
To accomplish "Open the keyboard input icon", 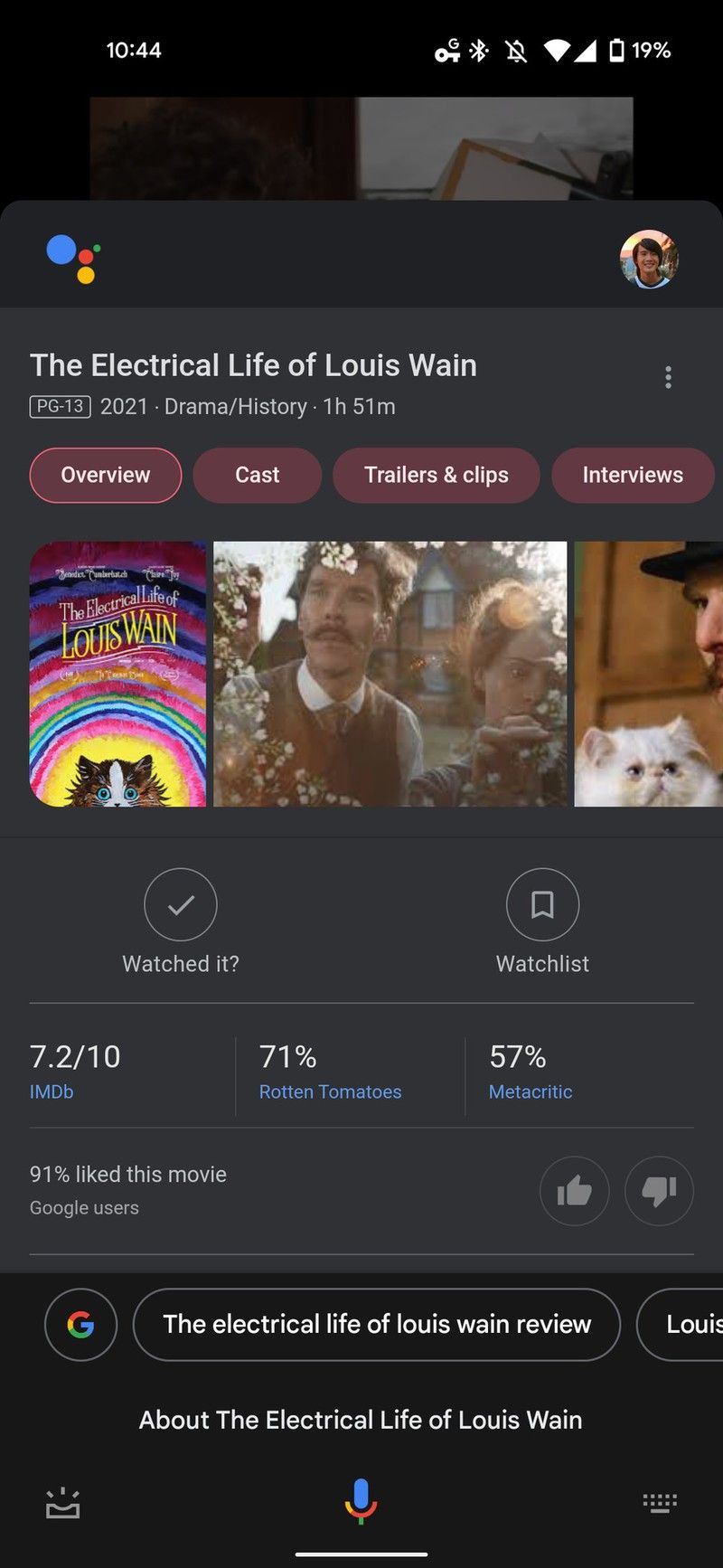I will (x=659, y=1503).
